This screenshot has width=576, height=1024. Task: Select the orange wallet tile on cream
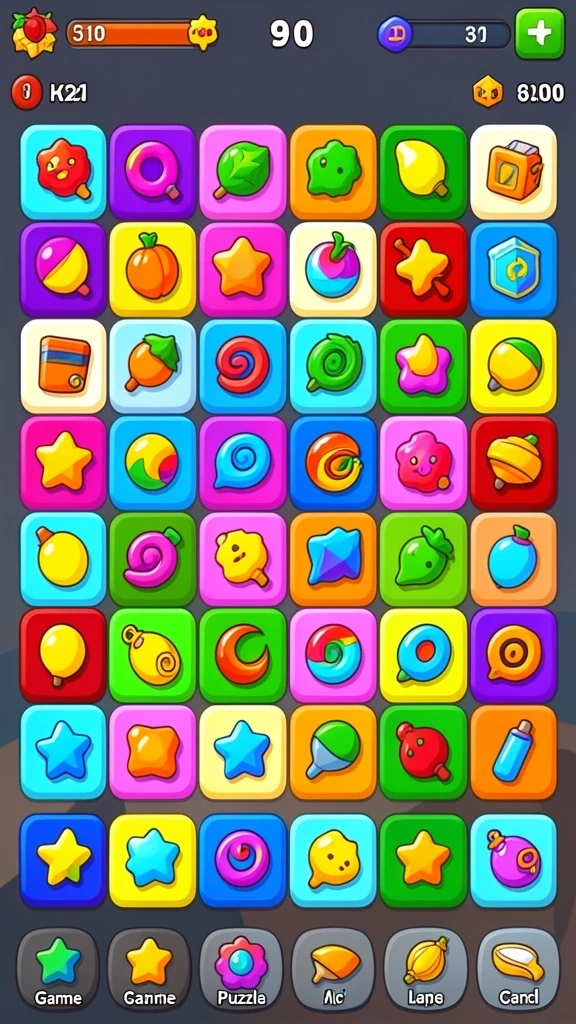coord(63,366)
